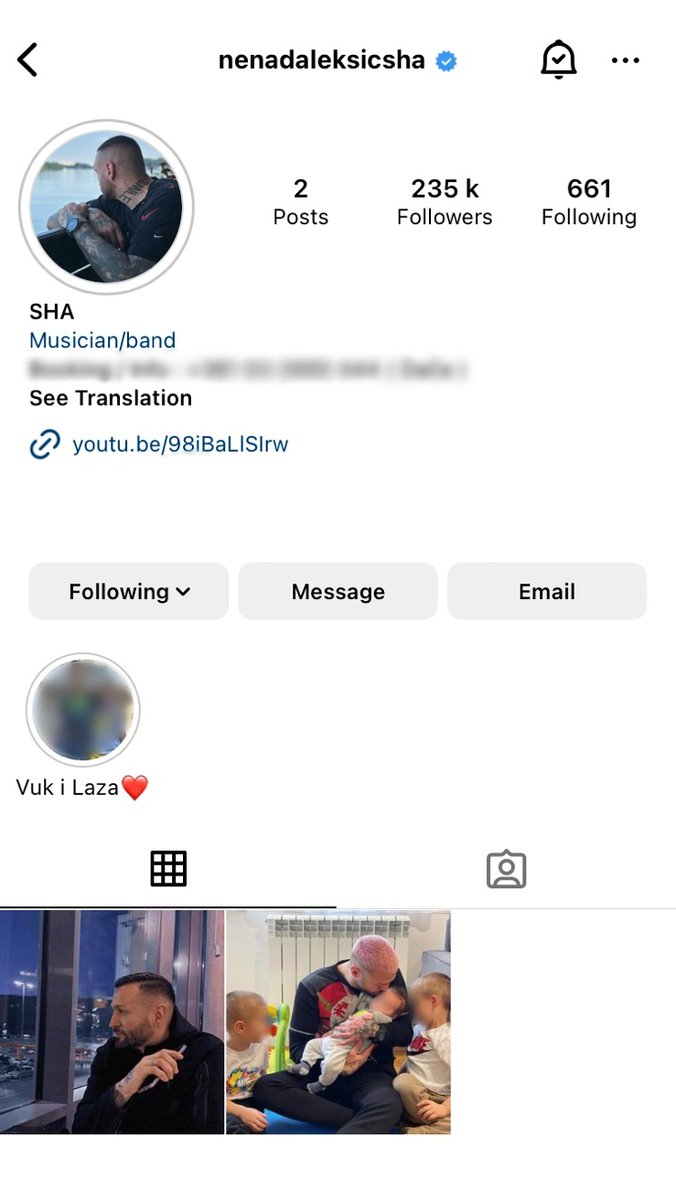Image resolution: width=676 pixels, height=1201 pixels.
Task: Open the youtu.be link in bio
Action: click(x=180, y=444)
